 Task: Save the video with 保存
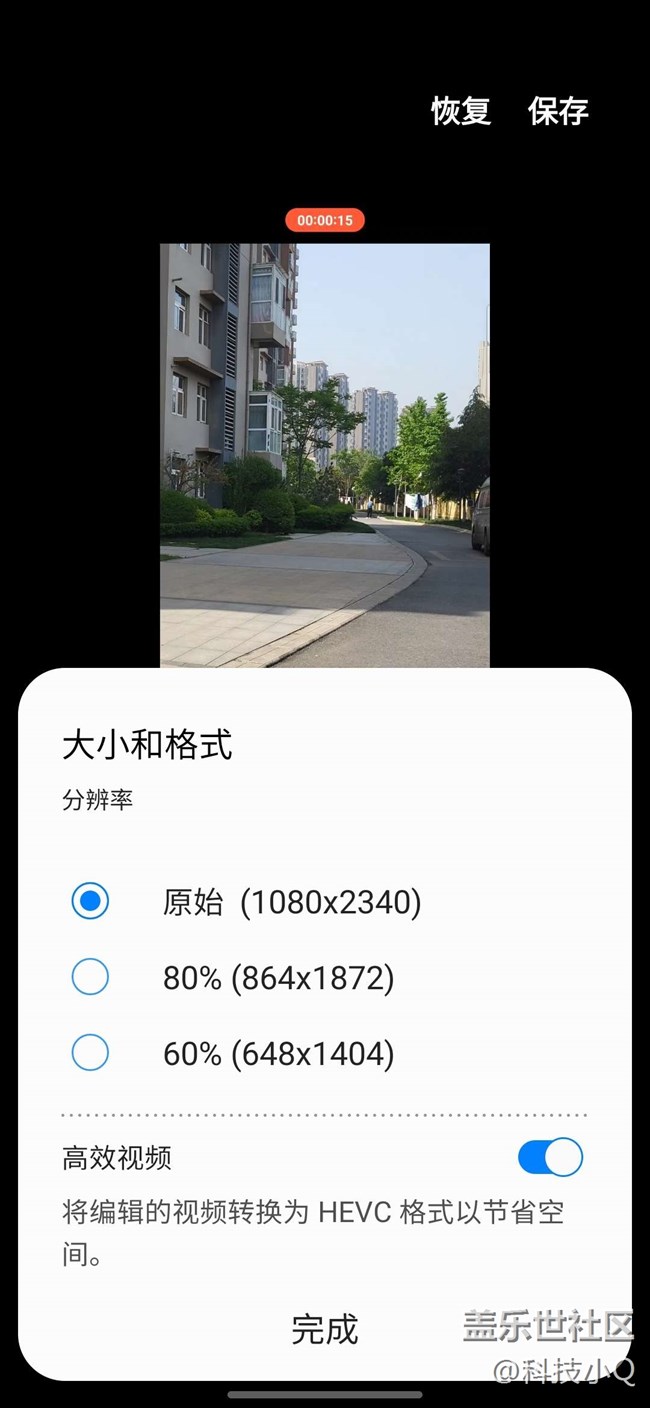(558, 111)
